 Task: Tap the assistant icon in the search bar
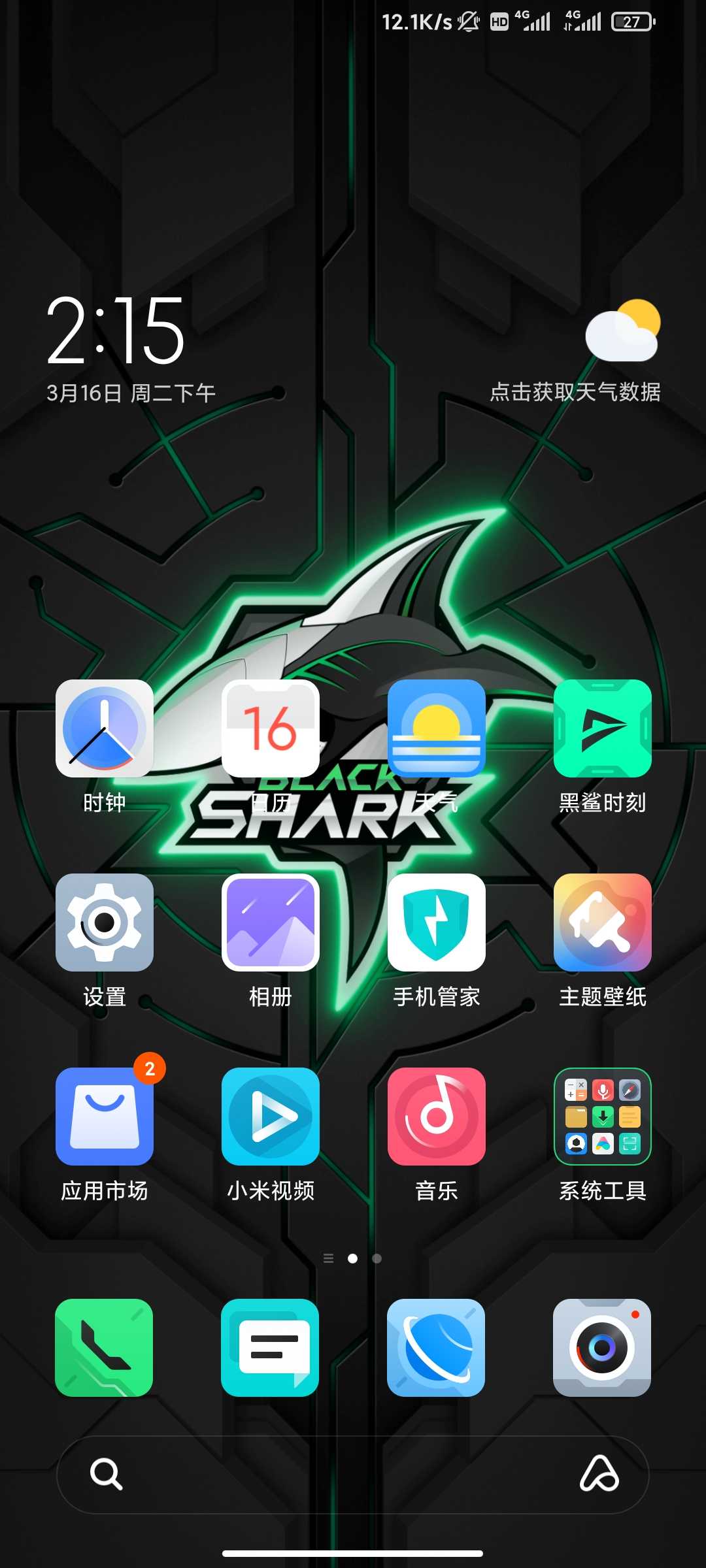tap(599, 1475)
